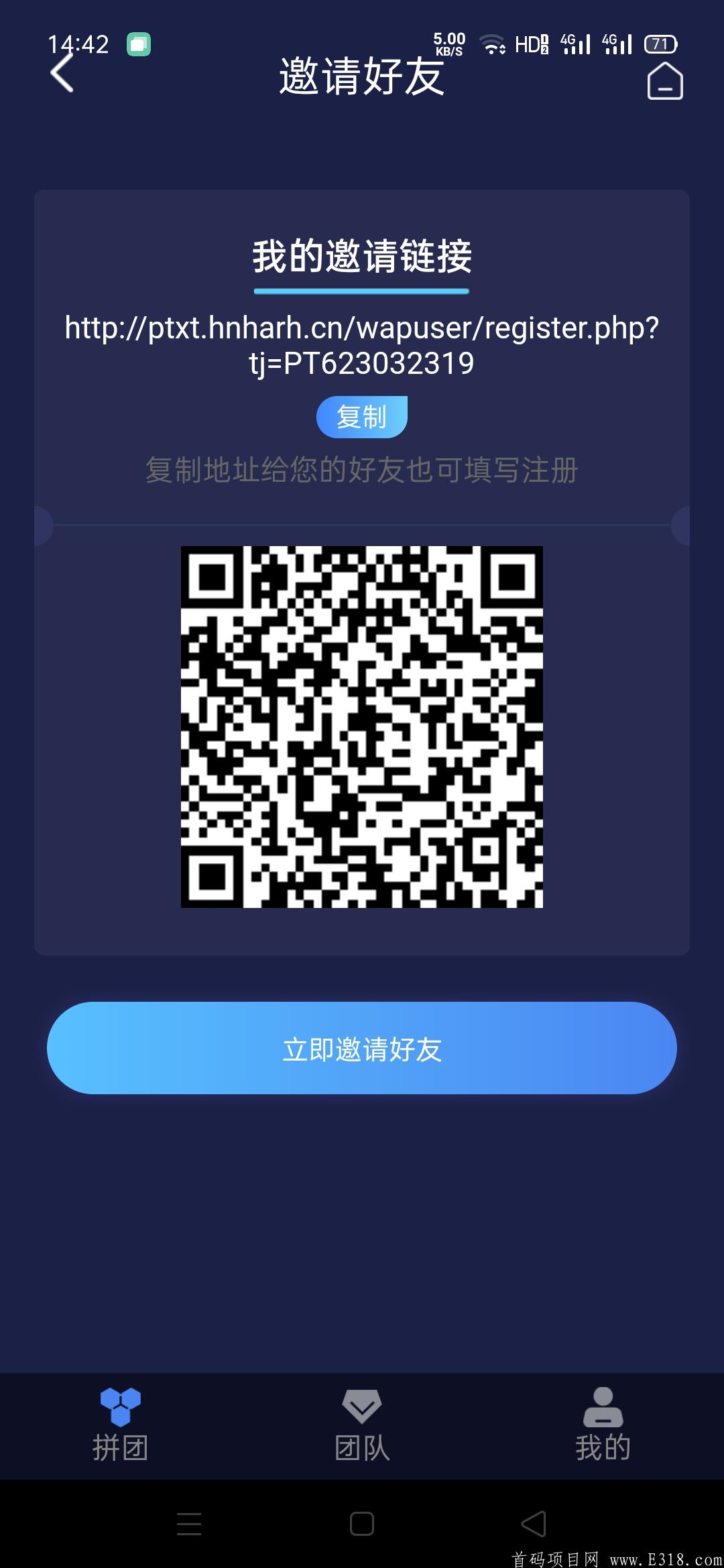Screen dimensions: 724x1568
Task: Tap the system home button
Action: click(362, 1524)
